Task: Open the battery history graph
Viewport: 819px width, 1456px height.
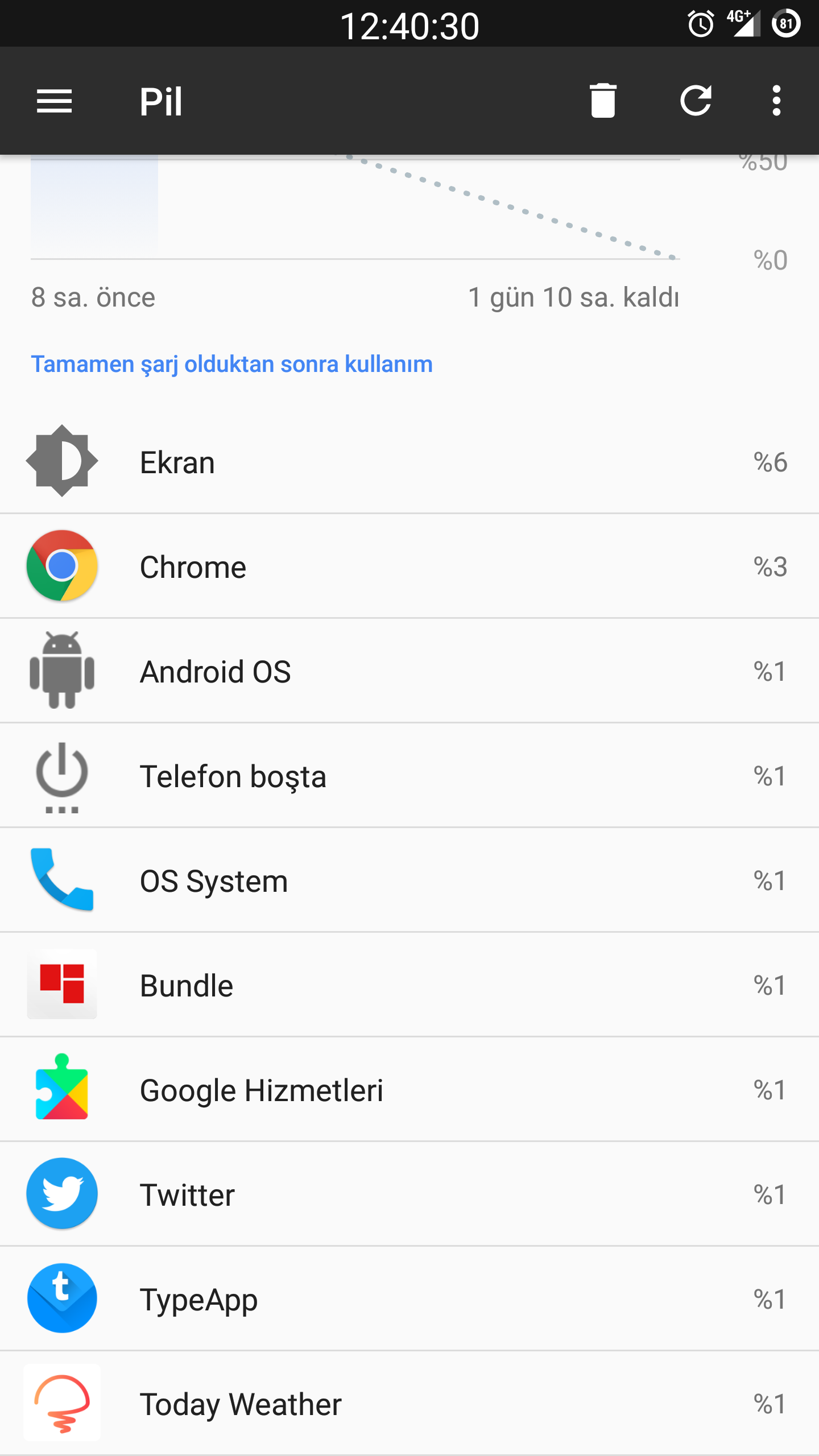Action: click(409, 233)
